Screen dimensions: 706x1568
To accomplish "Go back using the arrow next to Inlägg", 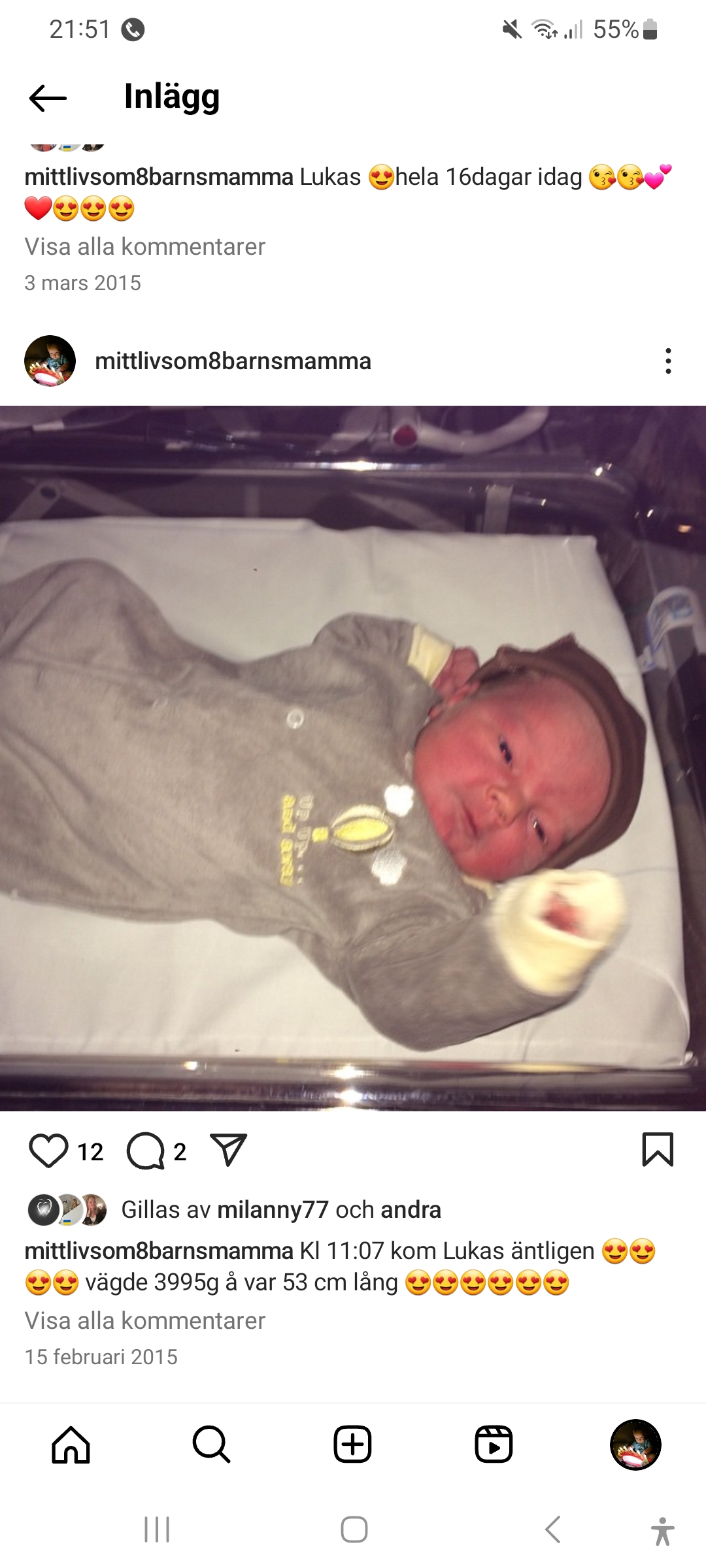I will coord(48,98).
